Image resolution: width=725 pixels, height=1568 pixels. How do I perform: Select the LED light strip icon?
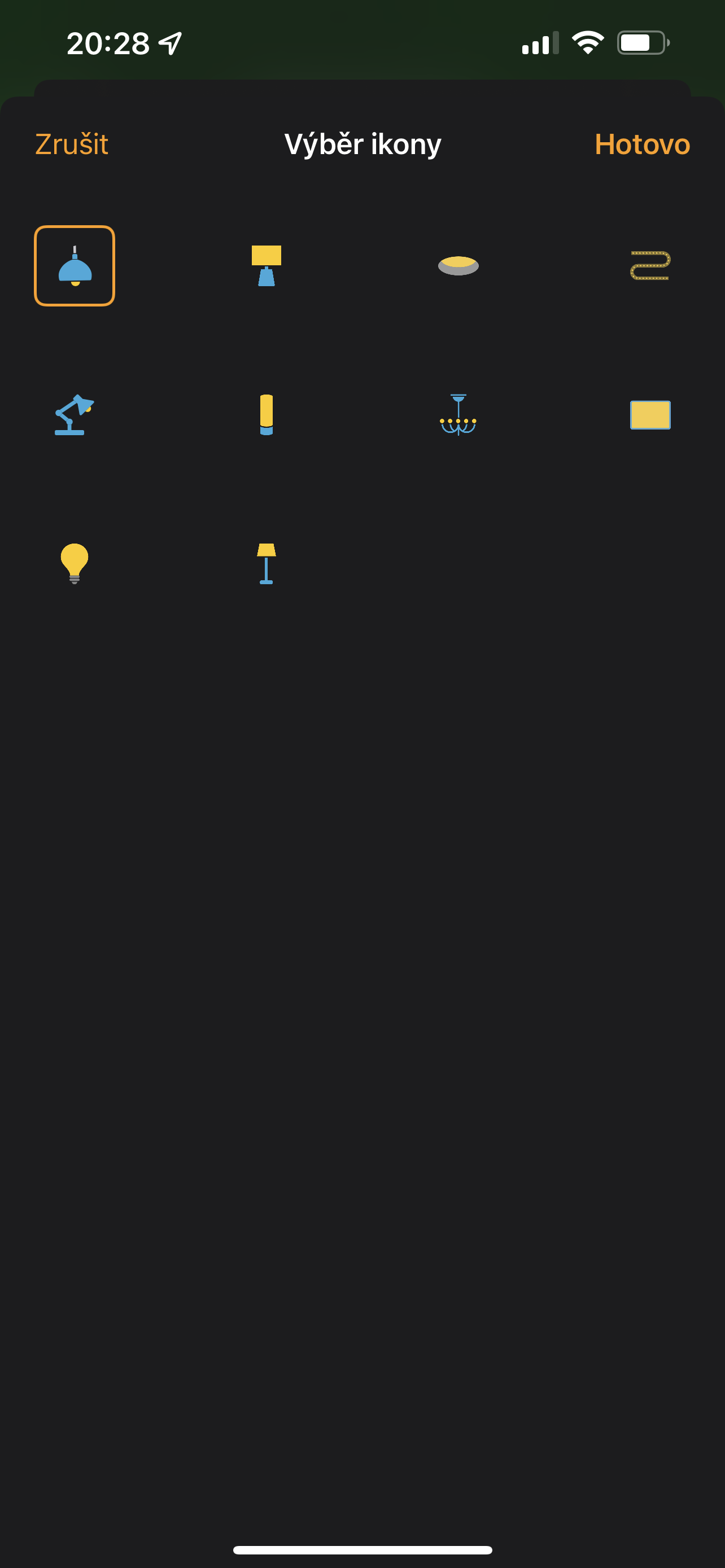point(649,266)
